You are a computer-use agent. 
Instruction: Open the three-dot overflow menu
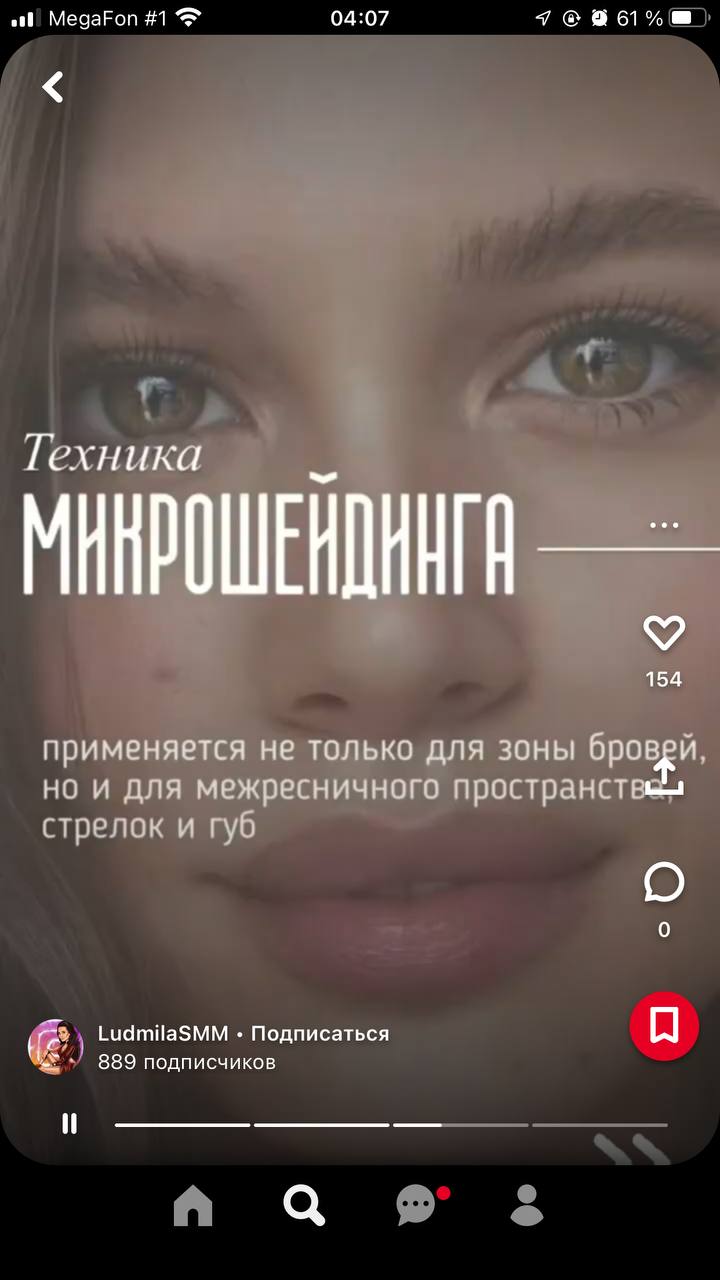pos(664,524)
